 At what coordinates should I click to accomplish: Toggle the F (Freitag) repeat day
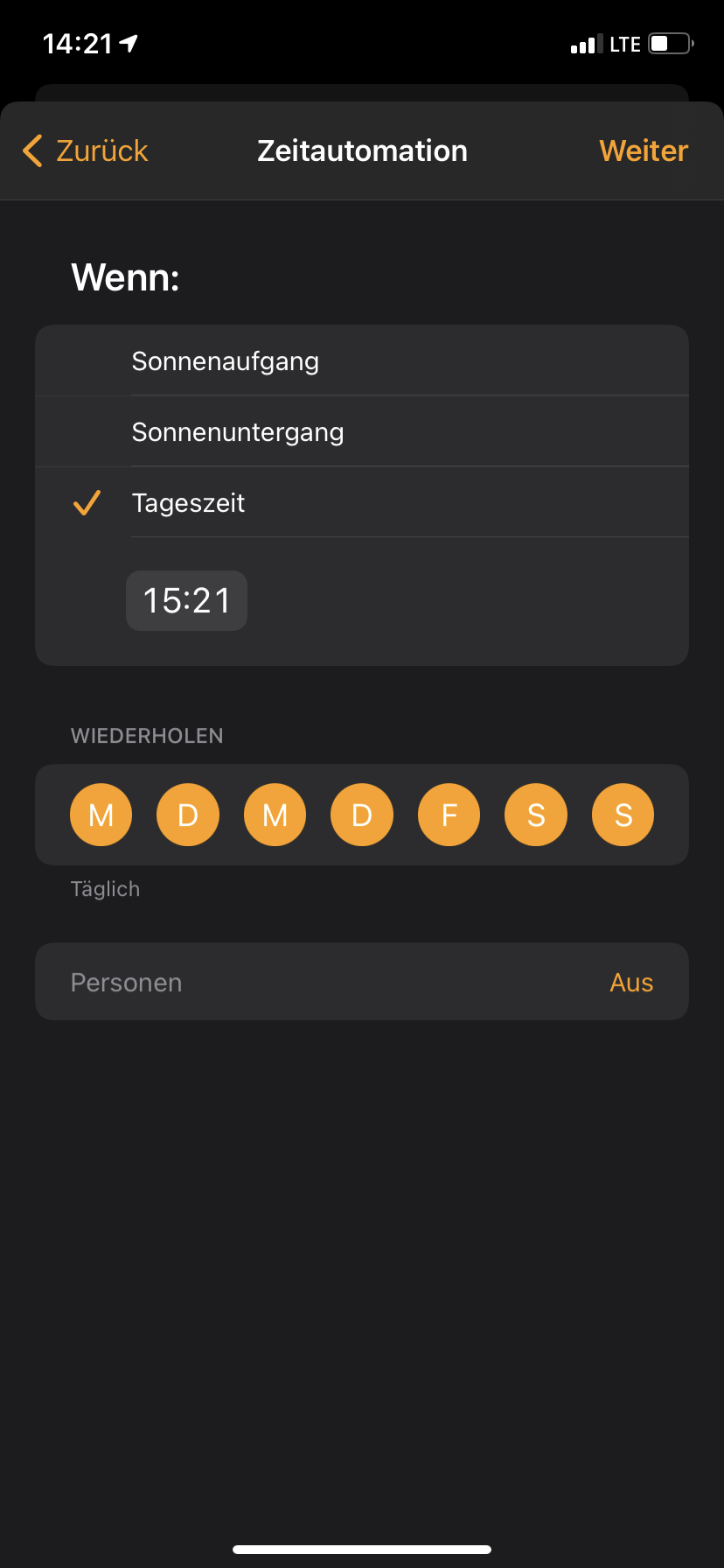(x=449, y=815)
